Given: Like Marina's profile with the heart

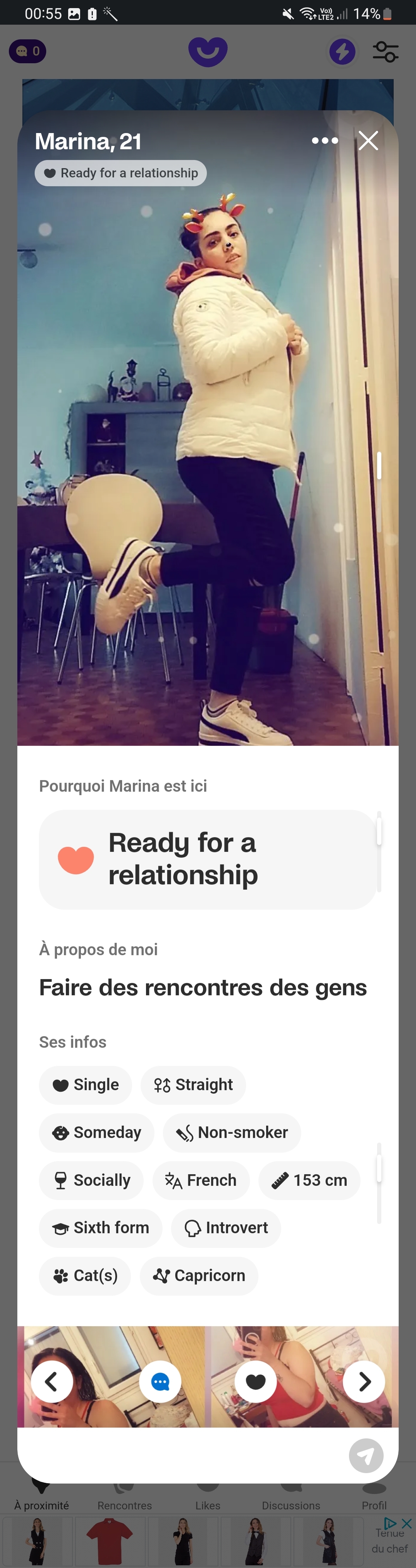Looking at the screenshot, I should coord(255,1381).
